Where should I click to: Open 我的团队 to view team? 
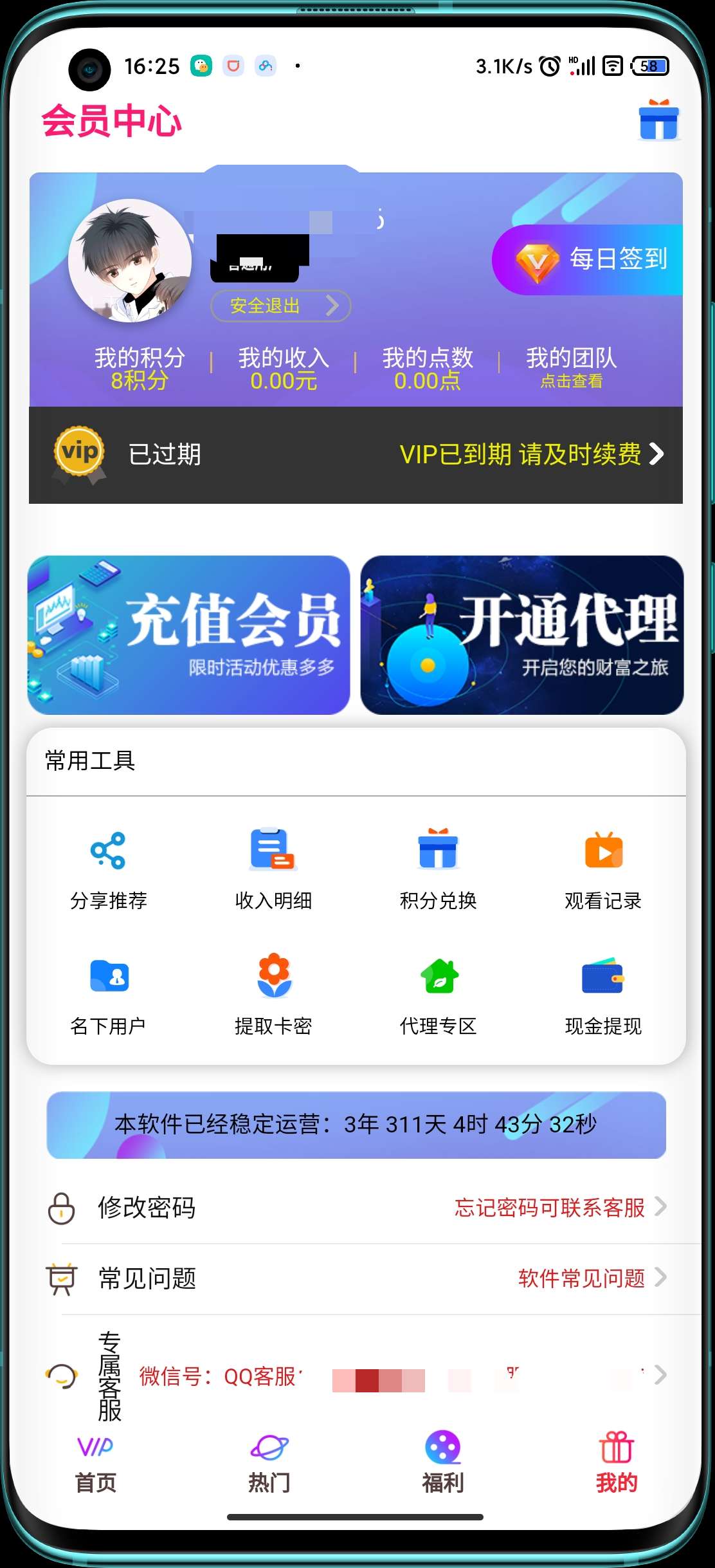click(571, 367)
